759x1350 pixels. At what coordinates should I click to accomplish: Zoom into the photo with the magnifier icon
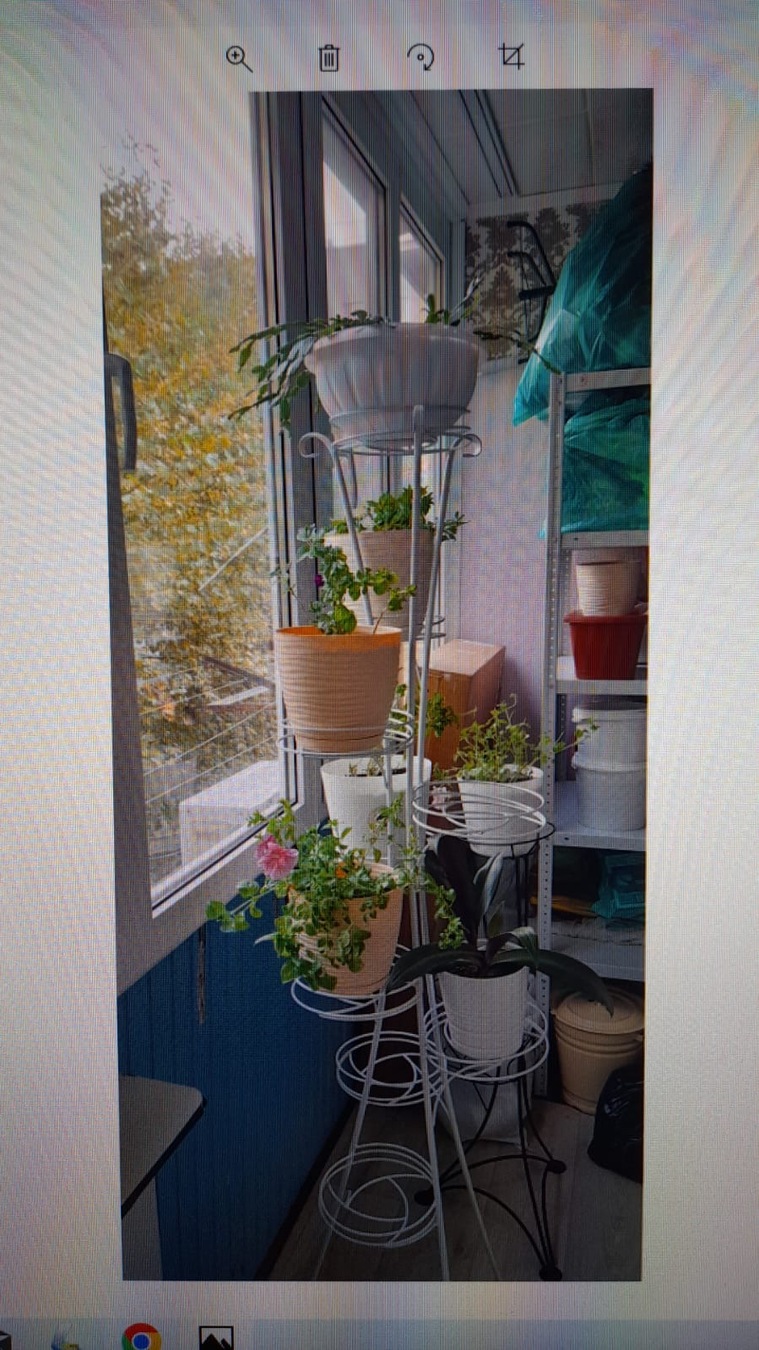click(239, 58)
